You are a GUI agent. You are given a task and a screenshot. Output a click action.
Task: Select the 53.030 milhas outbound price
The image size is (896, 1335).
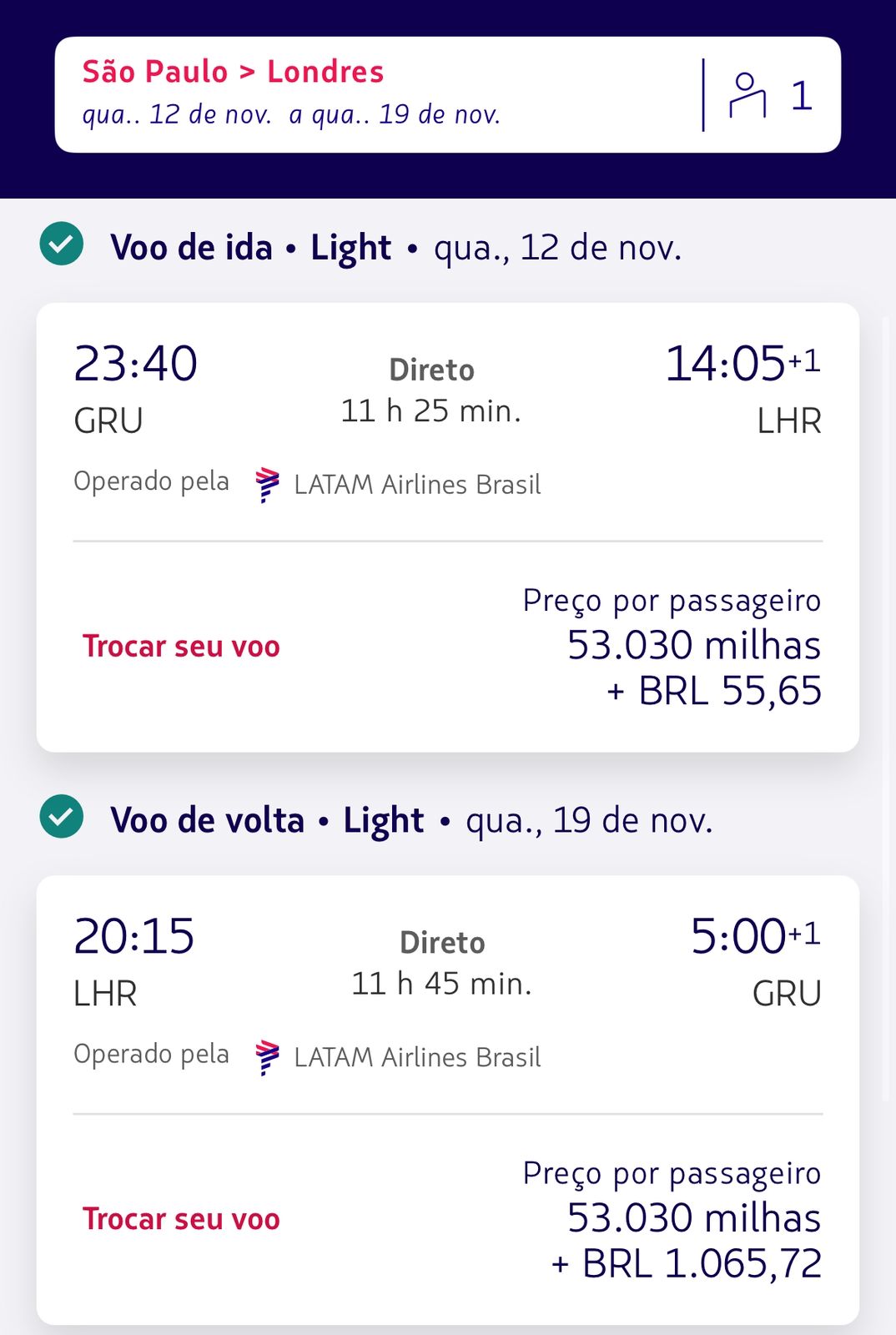693,644
